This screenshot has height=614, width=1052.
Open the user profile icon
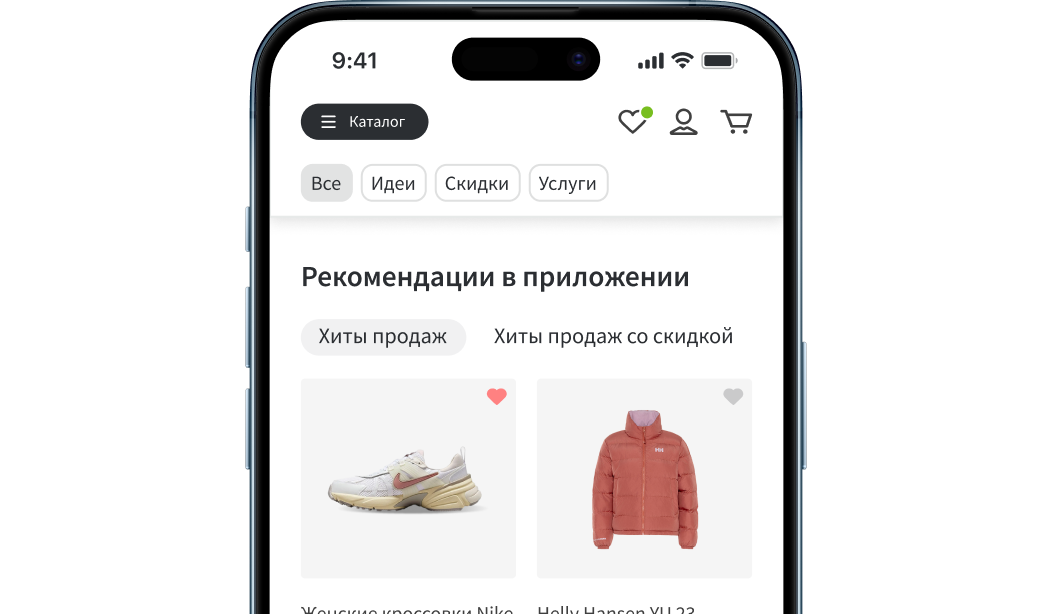683,122
